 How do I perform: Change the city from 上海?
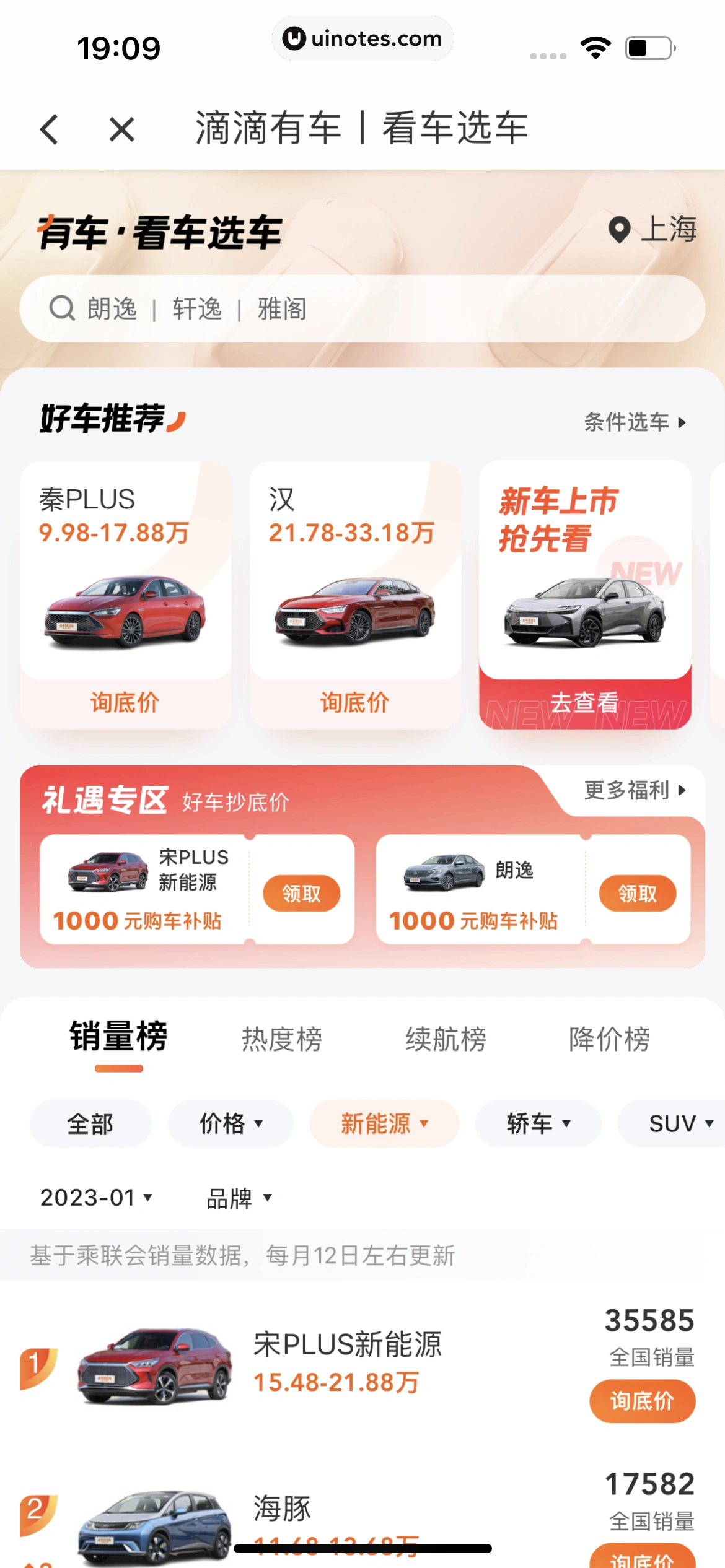652,229
